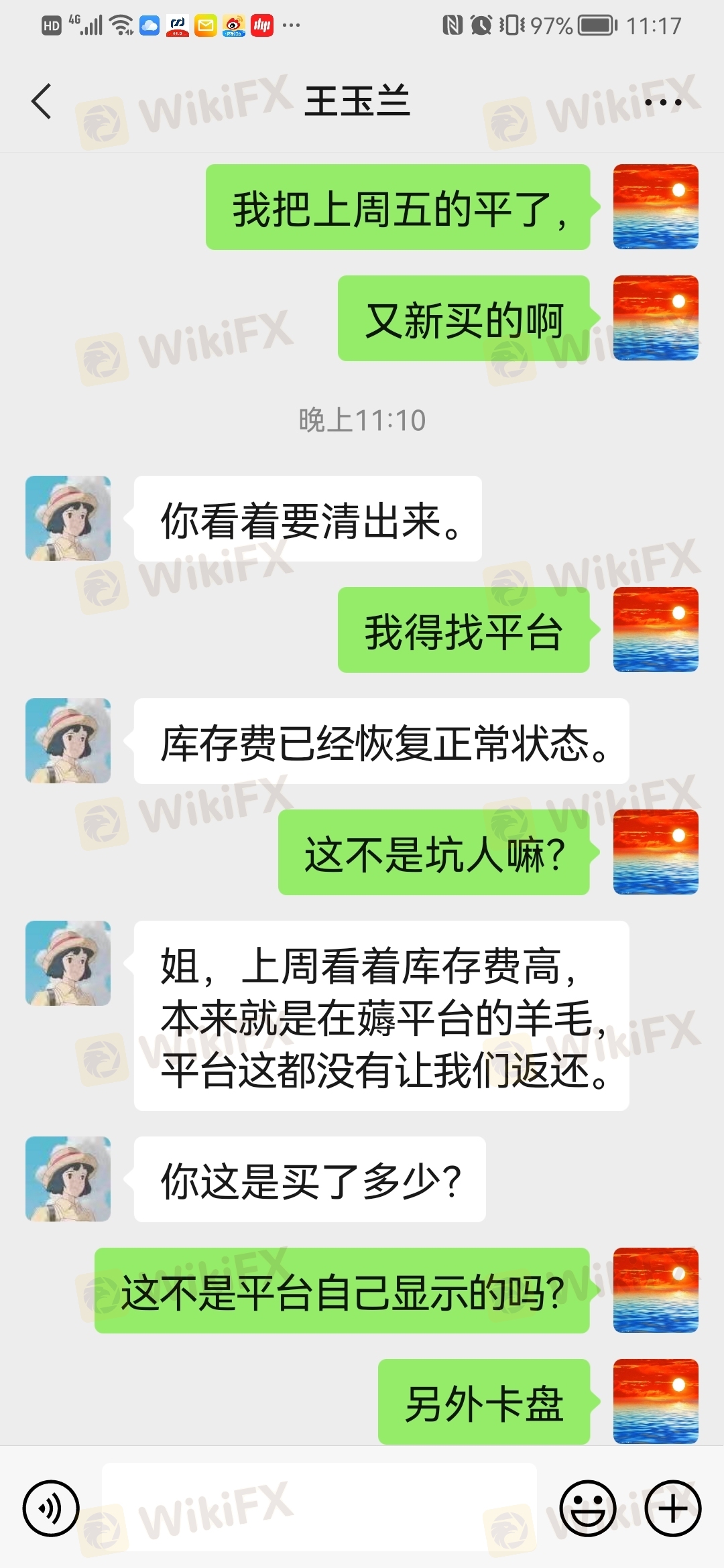Focus the message text field
This screenshot has height=1568, width=724.
click(319, 1508)
